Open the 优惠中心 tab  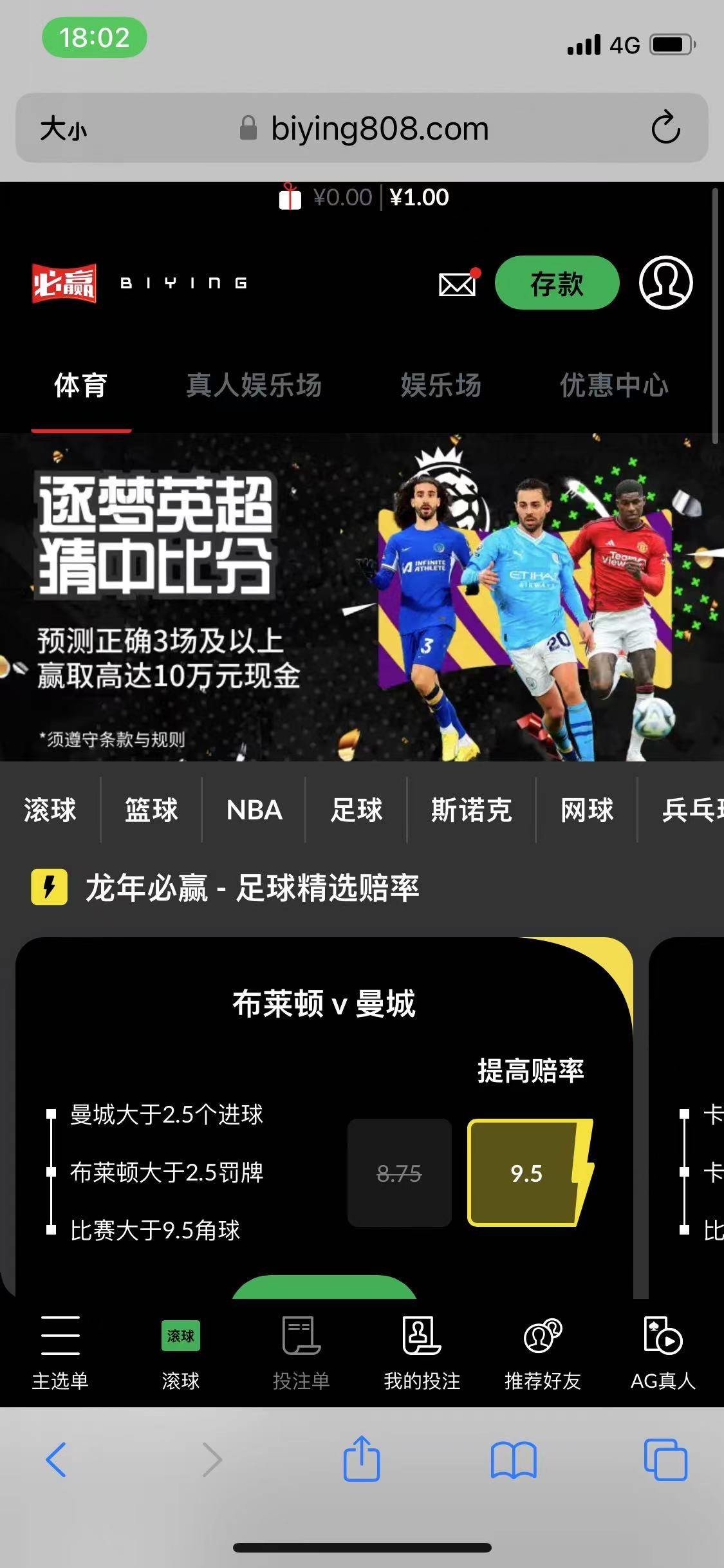[614, 386]
